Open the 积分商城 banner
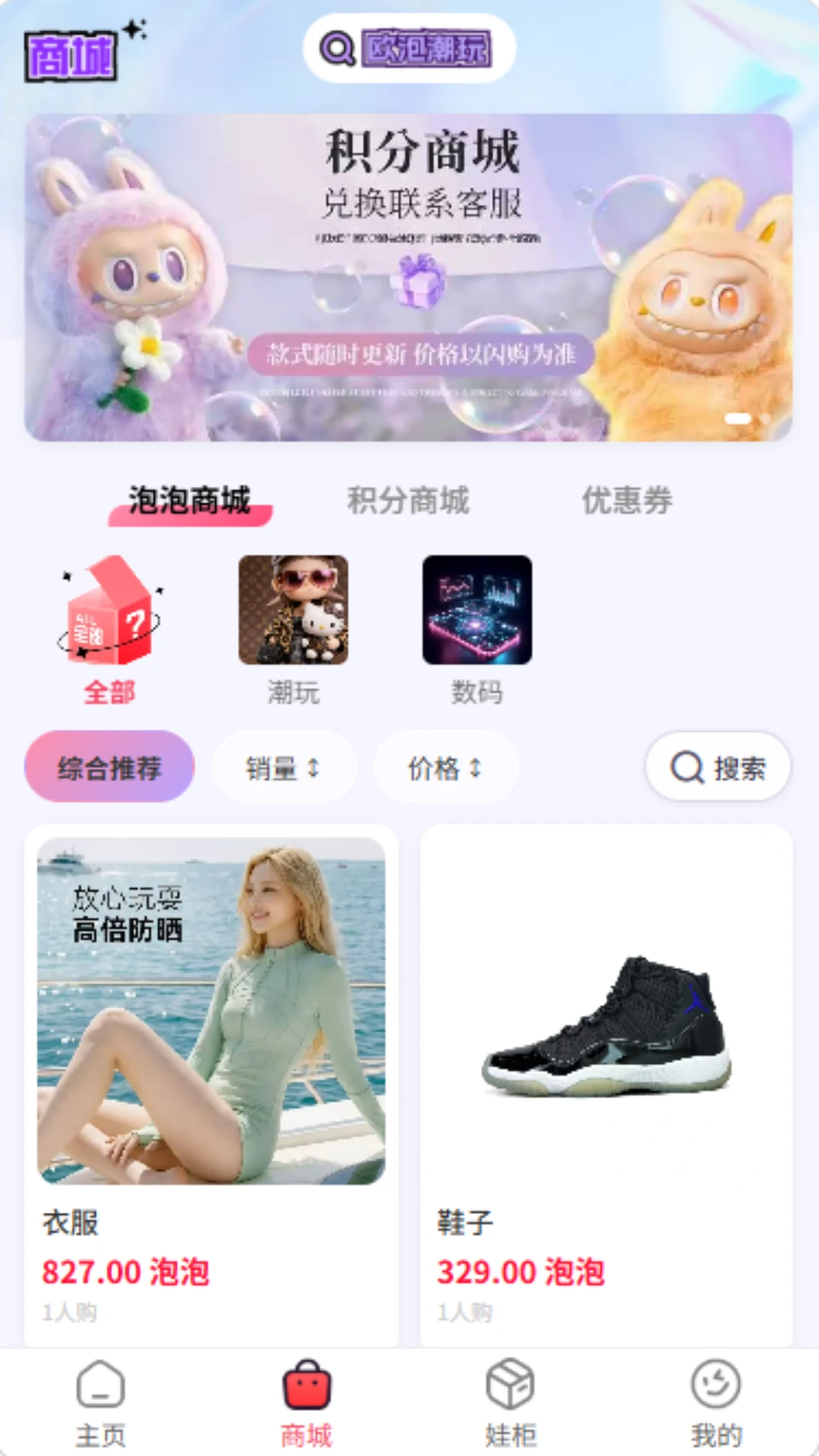The image size is (819, 1456). 409,278
